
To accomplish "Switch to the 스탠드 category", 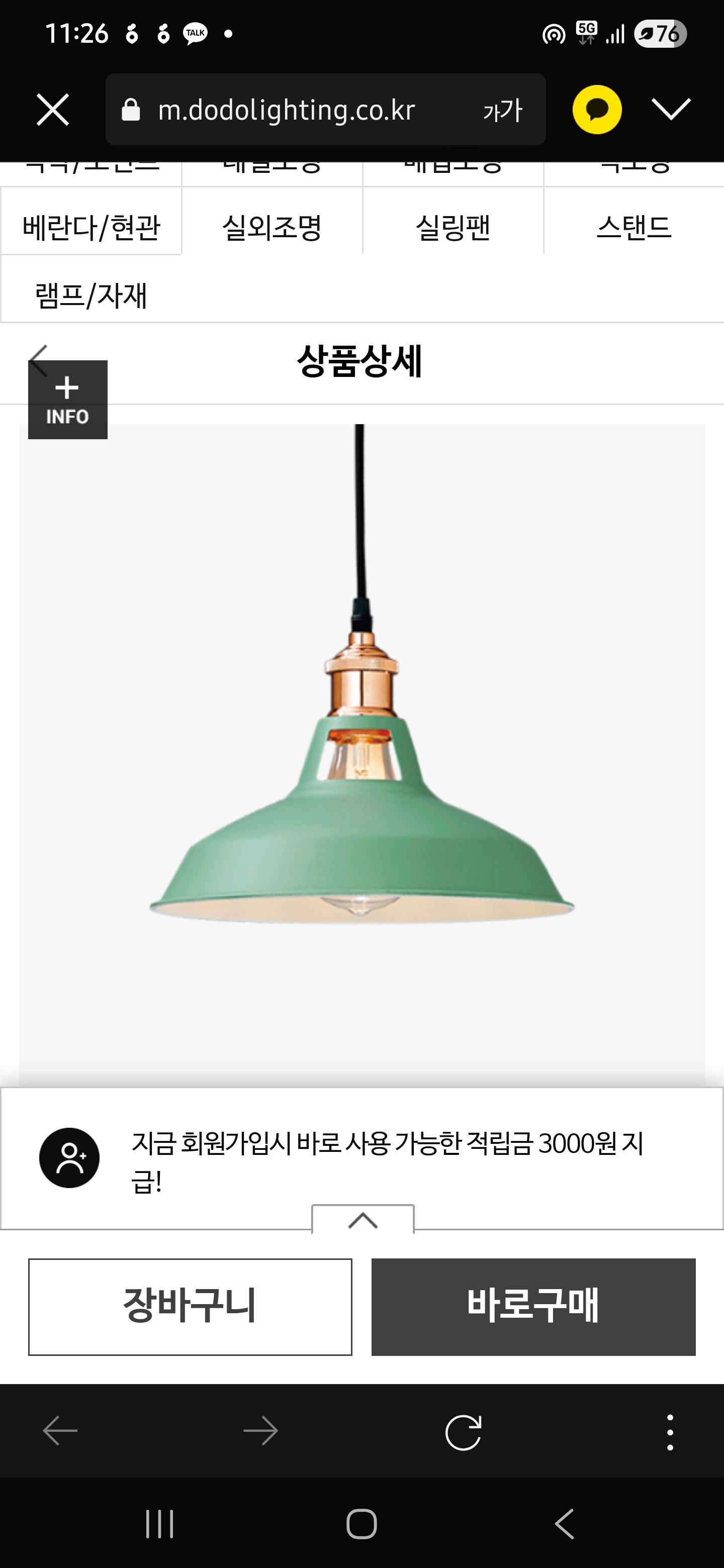I will 633,228.
